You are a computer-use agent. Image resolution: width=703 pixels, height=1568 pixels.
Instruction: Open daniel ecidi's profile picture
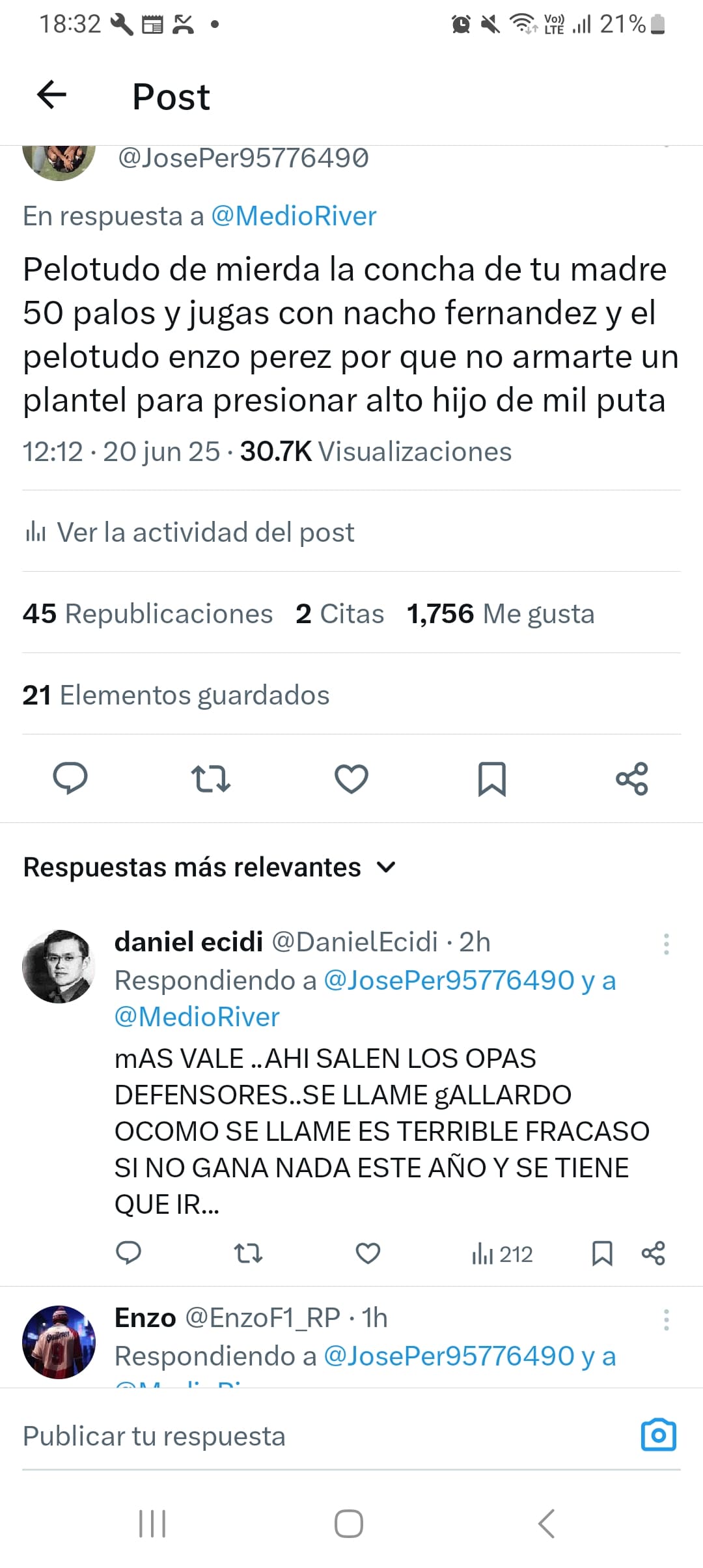click(59, 966)
